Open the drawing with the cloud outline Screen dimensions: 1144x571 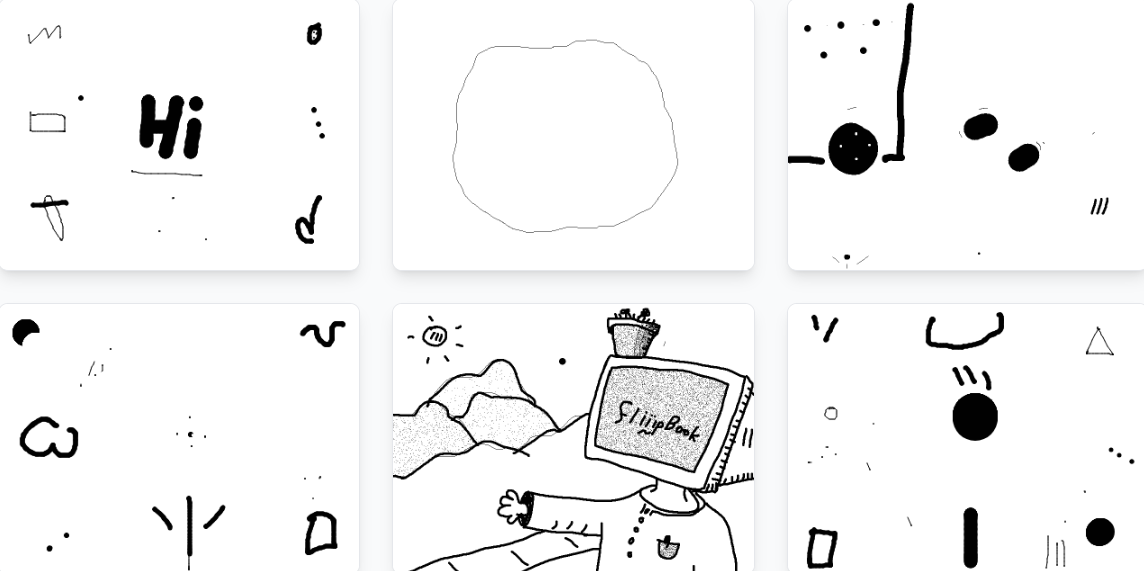tap(179, 437)
